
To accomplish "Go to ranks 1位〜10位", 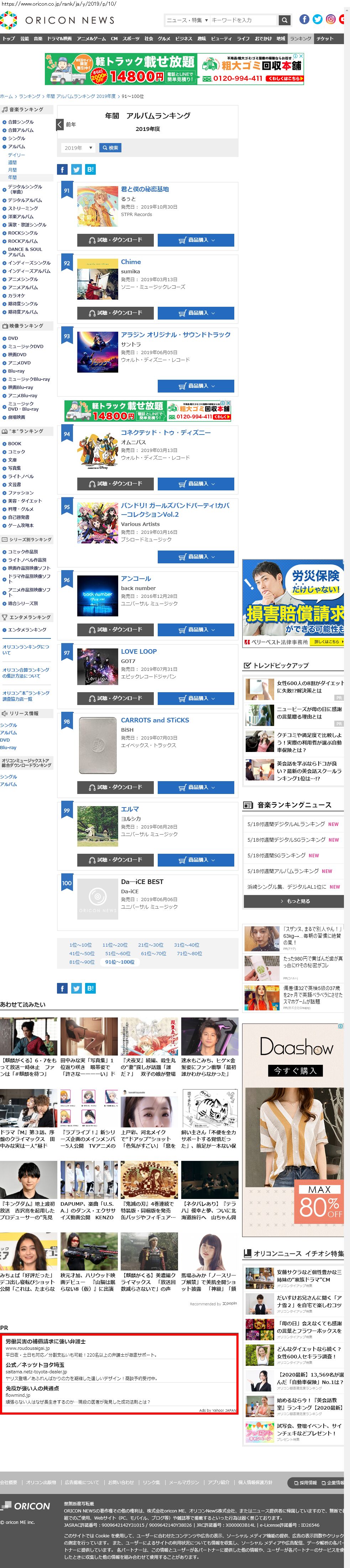I will click(x=80, y=945).
